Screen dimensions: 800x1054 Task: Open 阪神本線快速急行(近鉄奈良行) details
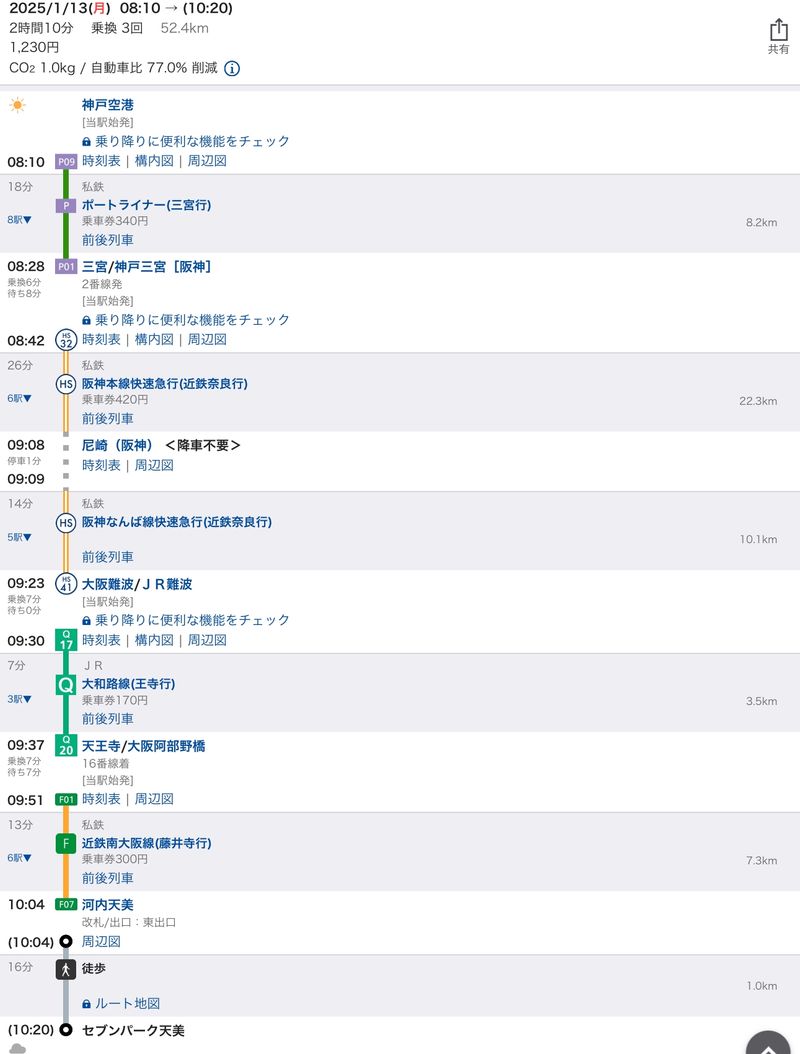coord(164,384)
